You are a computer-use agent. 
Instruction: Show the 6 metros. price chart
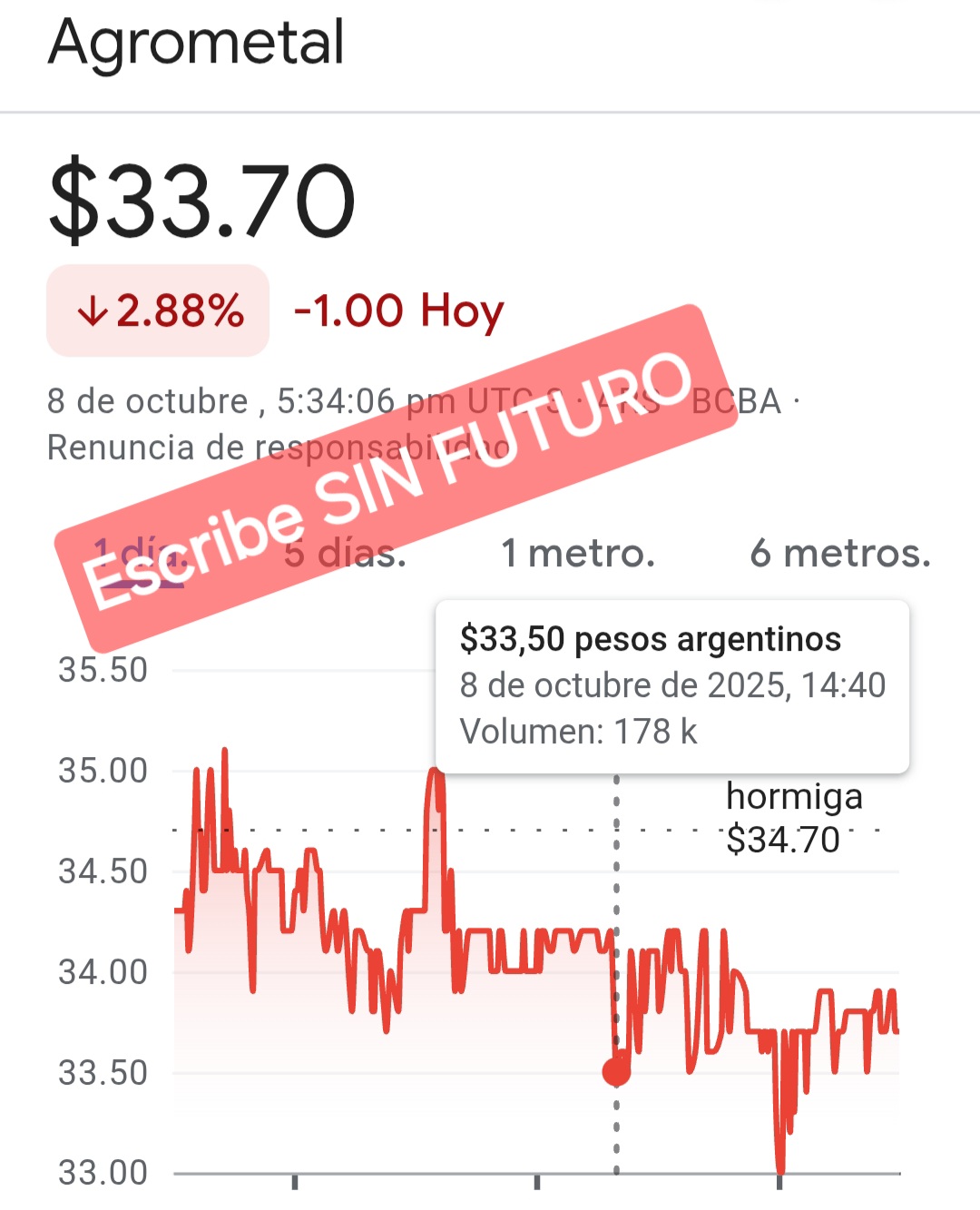click(840, 553)
